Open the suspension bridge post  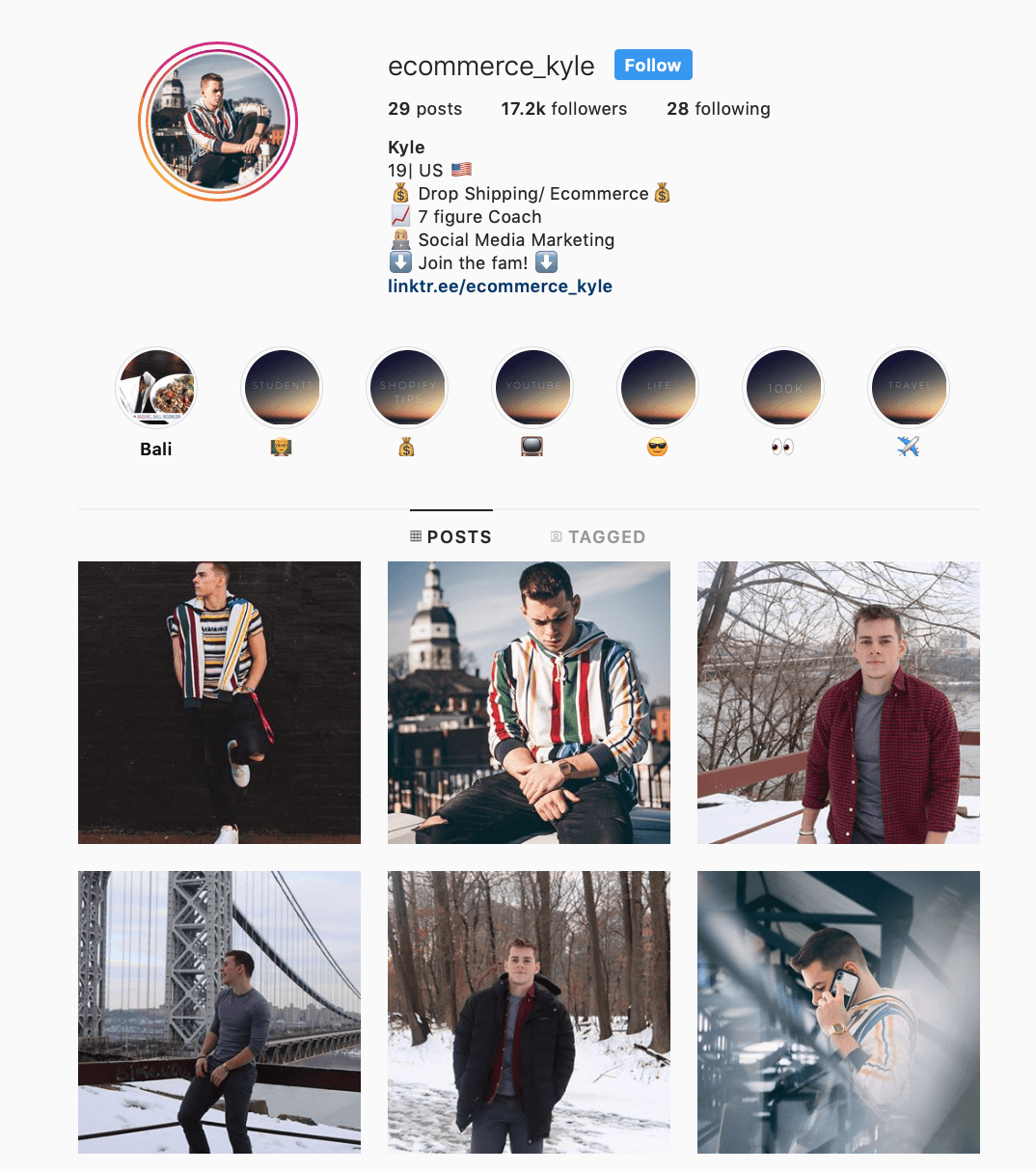(219, 1012)
